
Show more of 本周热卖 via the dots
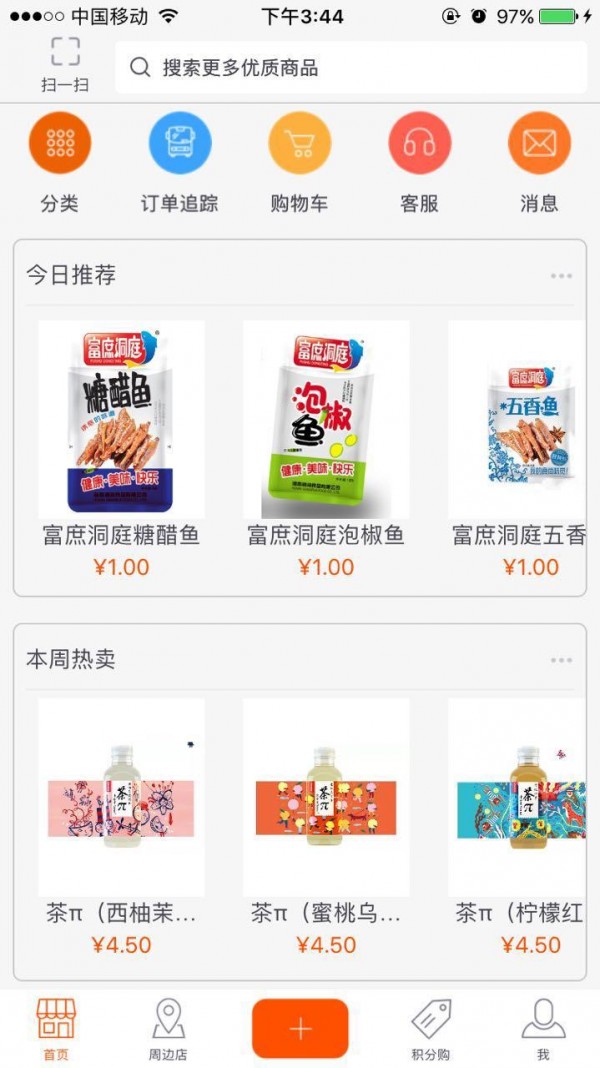point(561,660)
